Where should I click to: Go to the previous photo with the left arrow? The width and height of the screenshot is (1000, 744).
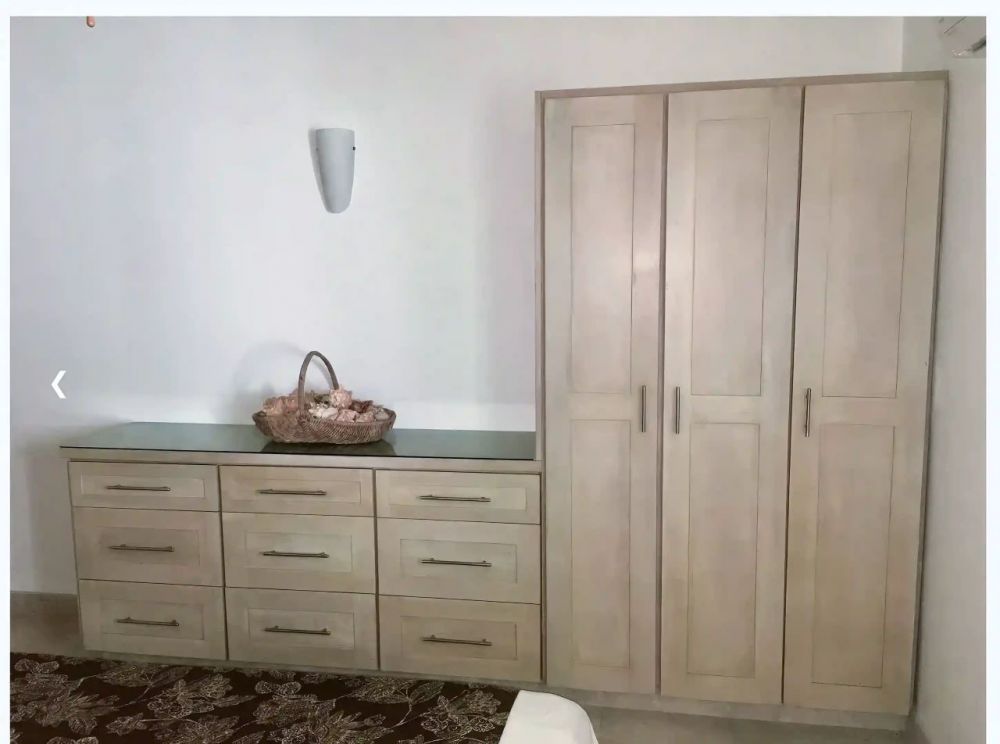59,384
